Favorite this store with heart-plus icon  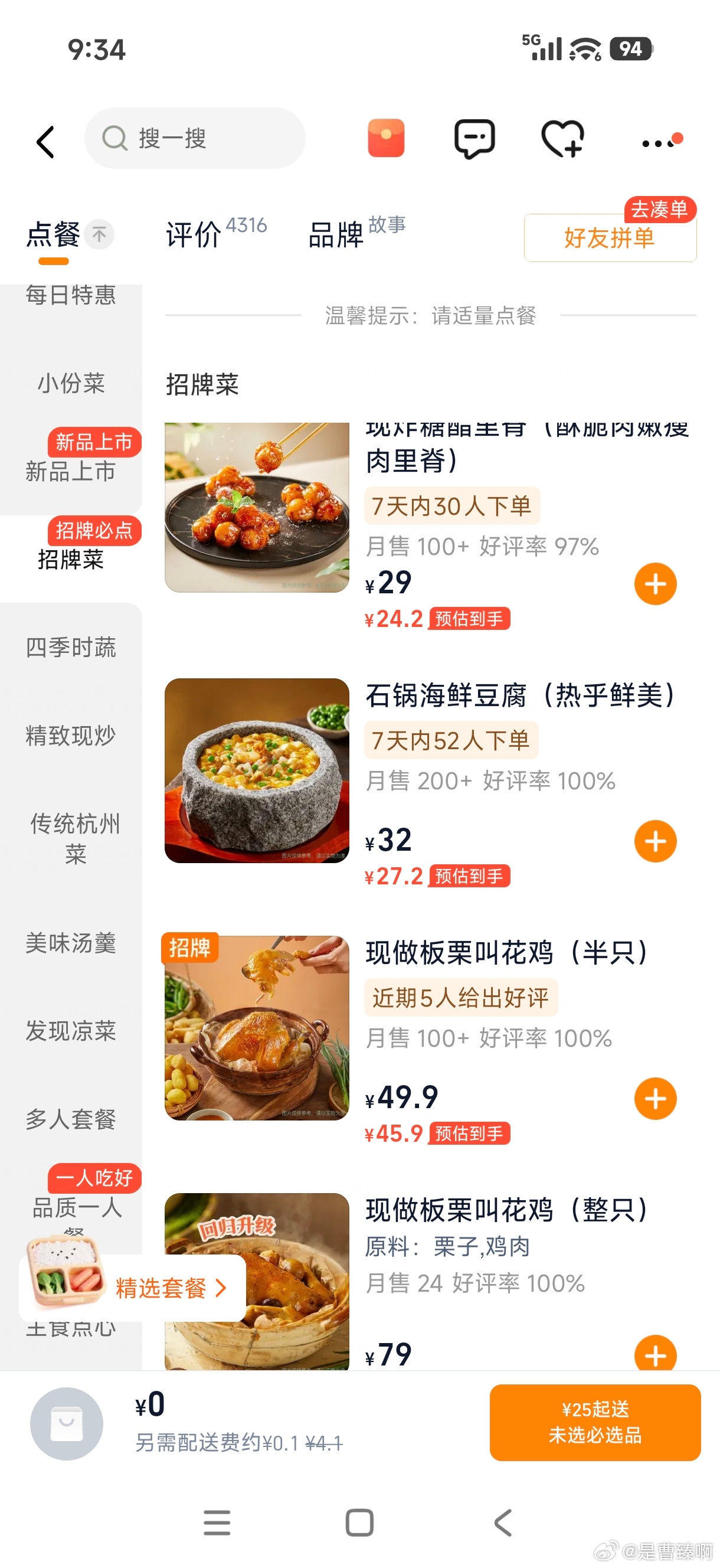563,139
